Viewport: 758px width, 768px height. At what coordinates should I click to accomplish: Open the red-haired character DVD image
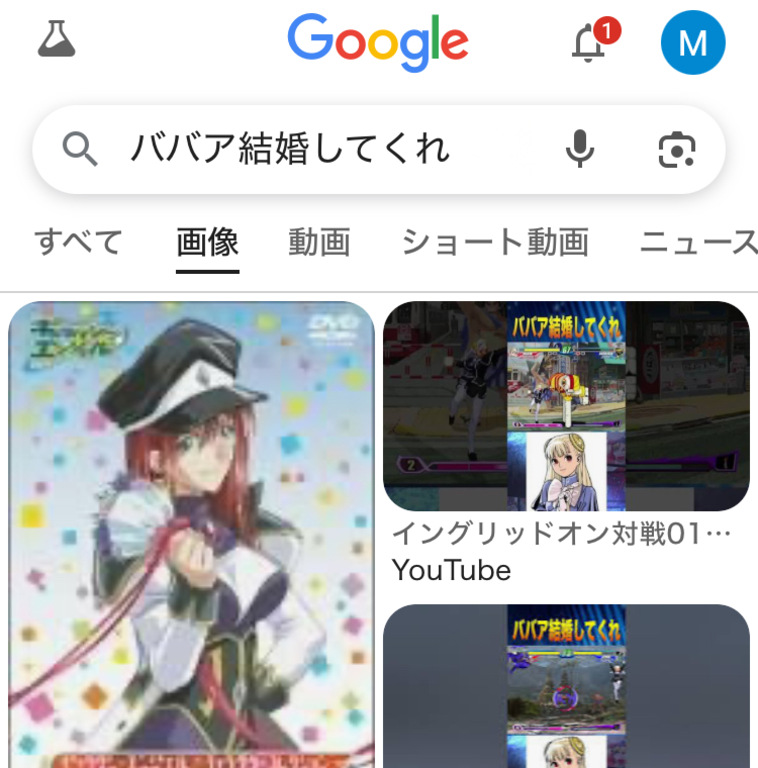click(191, 535)
